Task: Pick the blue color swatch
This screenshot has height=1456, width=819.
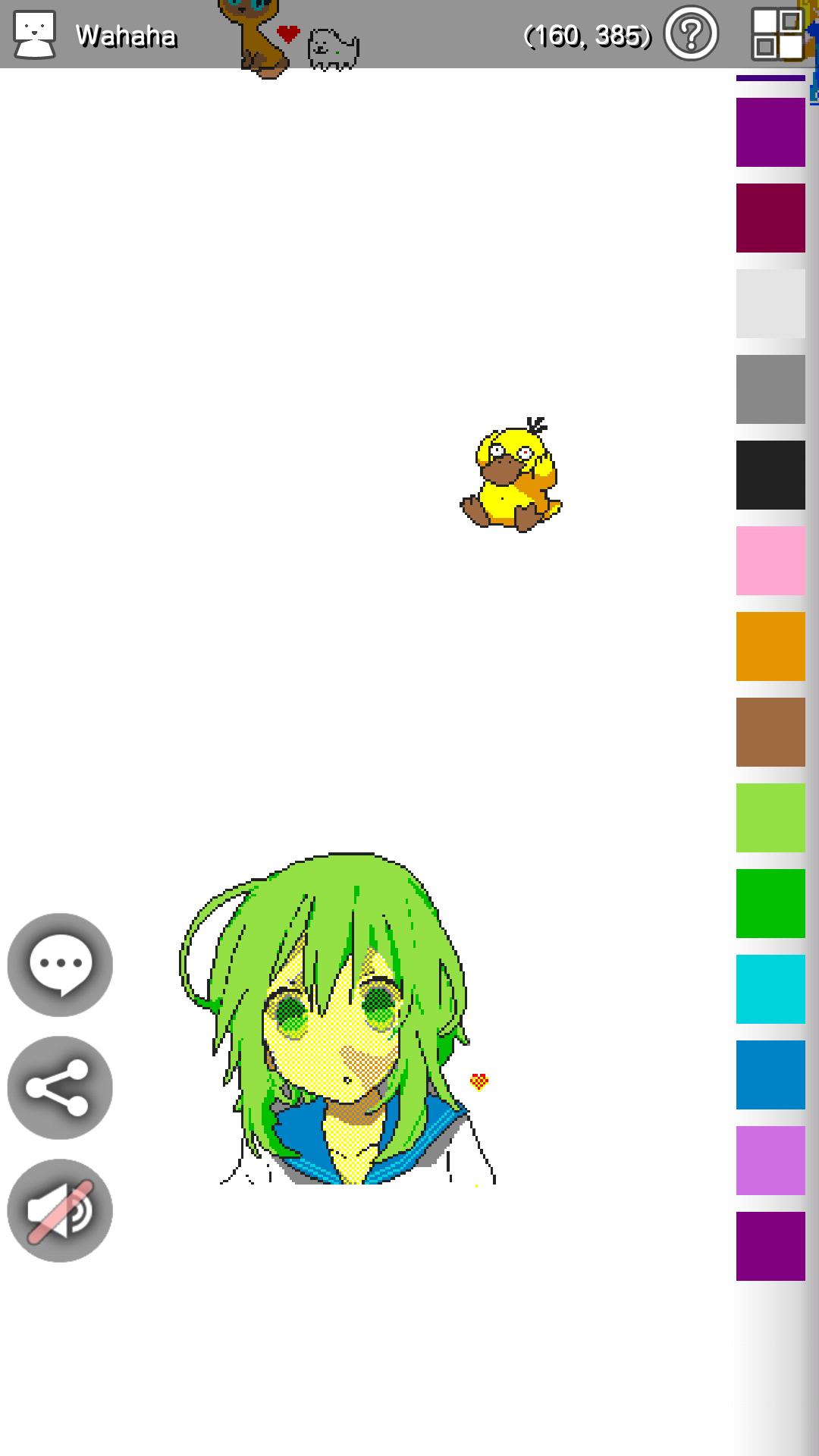Action: [770, 1075]
